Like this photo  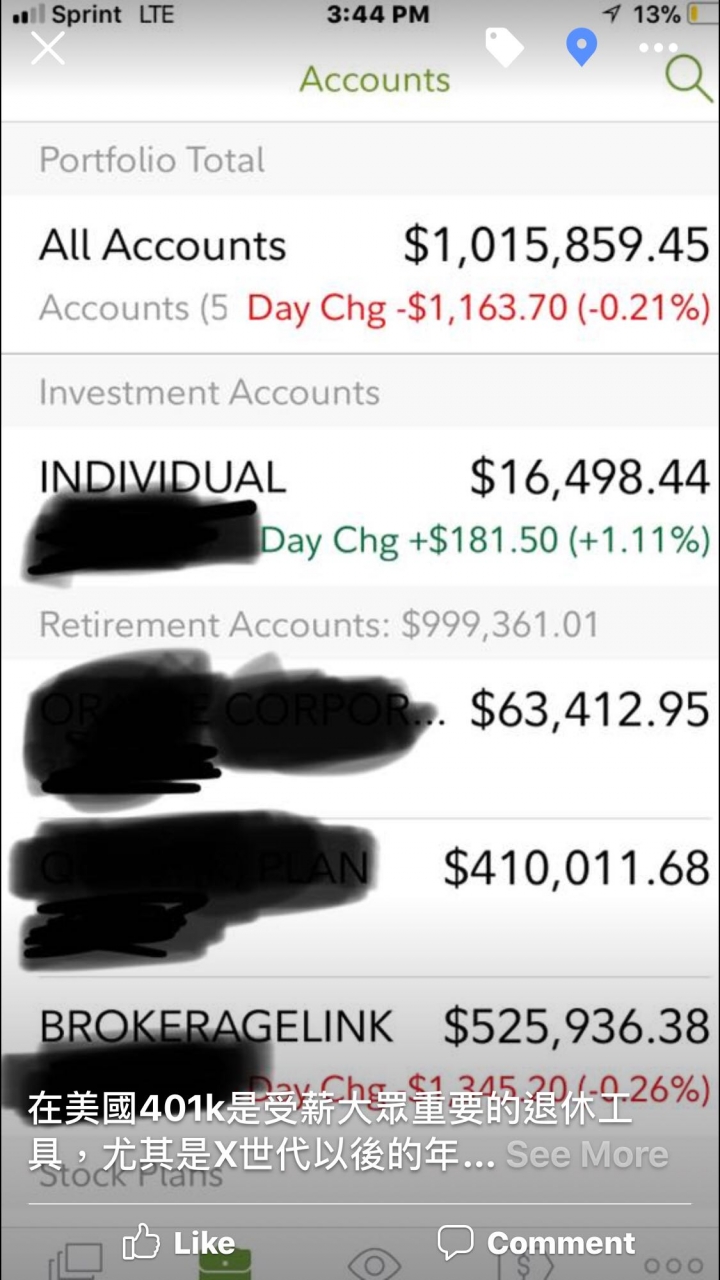coord(179,1242)
